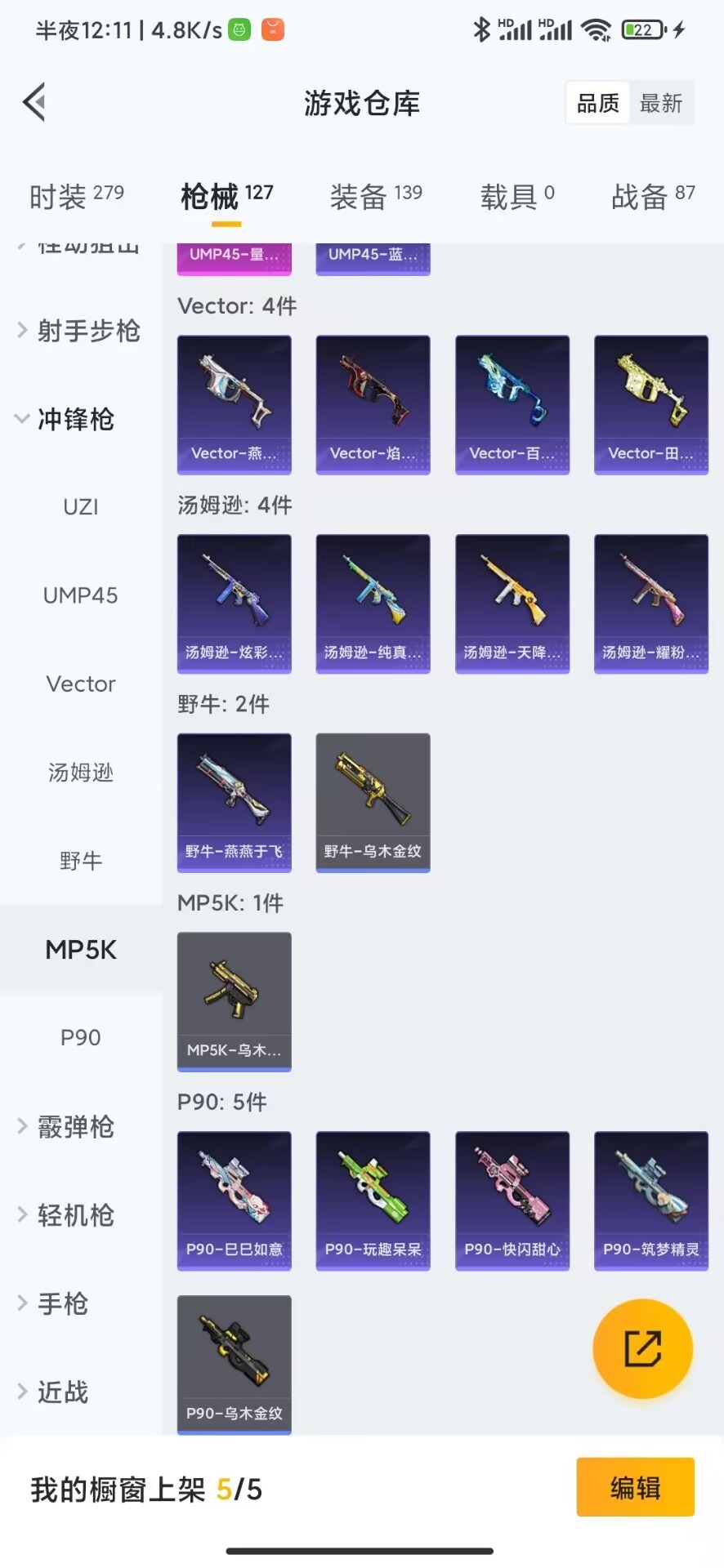View the P90-快闪甜心 item
This screenshot has width=724, height=1568.
(512, 1200)
